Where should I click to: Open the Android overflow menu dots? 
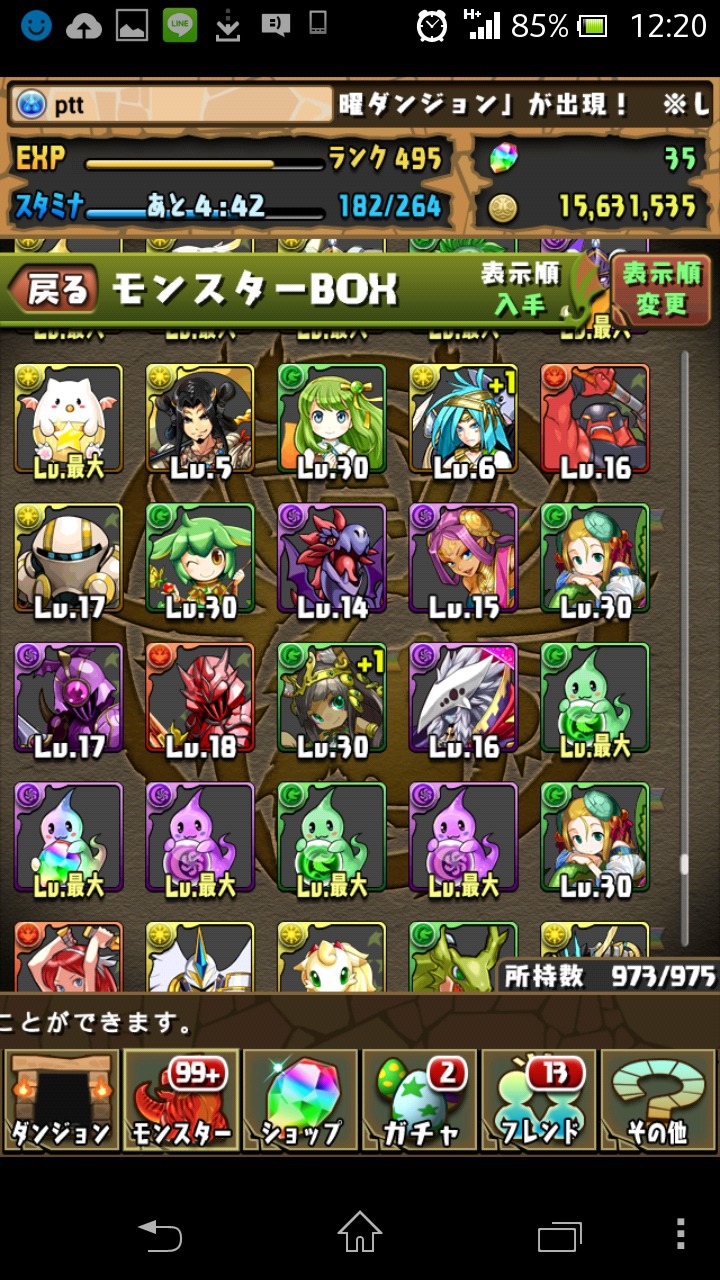681,1233
